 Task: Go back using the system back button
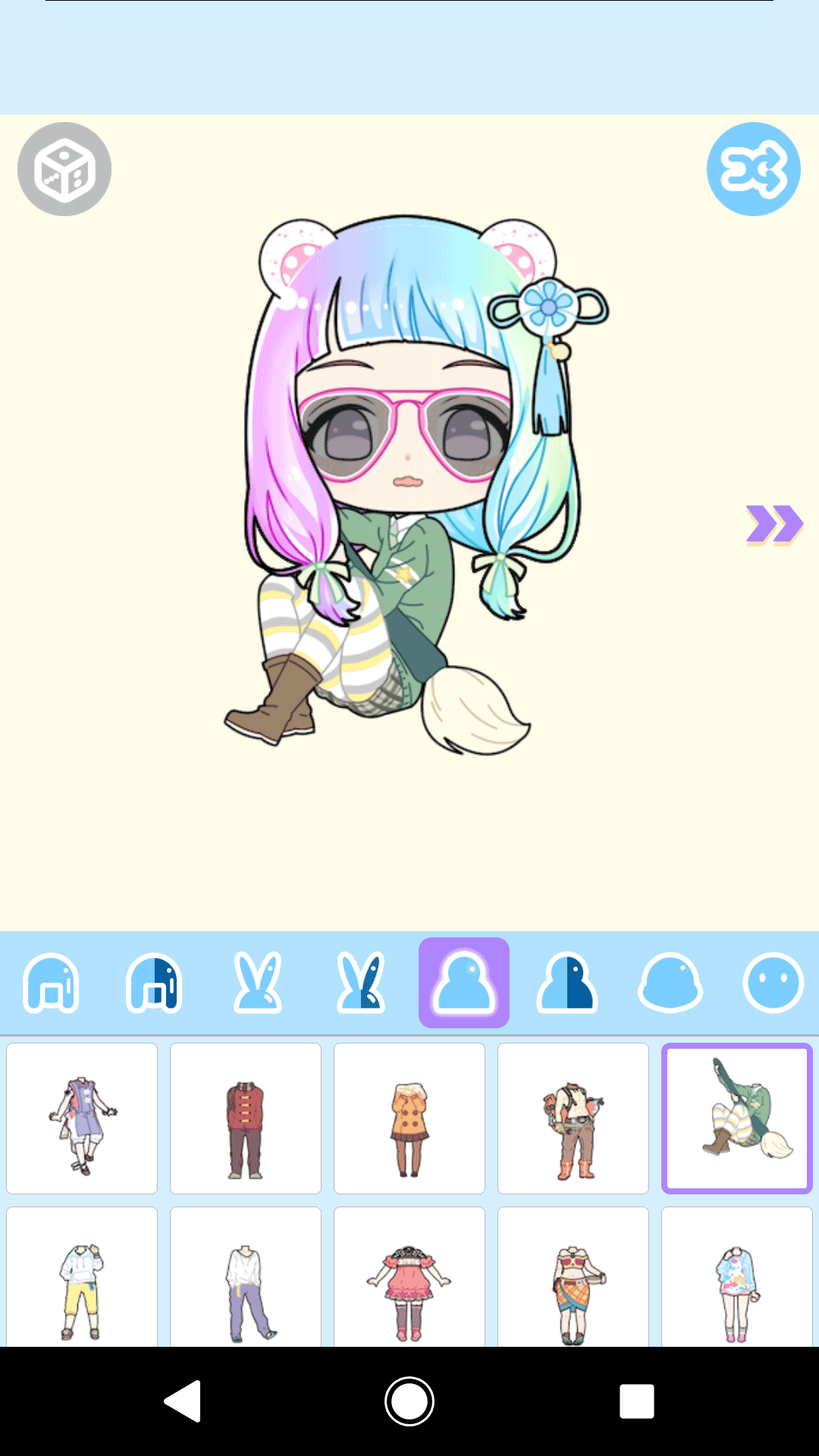click(x=183, y=1401)
